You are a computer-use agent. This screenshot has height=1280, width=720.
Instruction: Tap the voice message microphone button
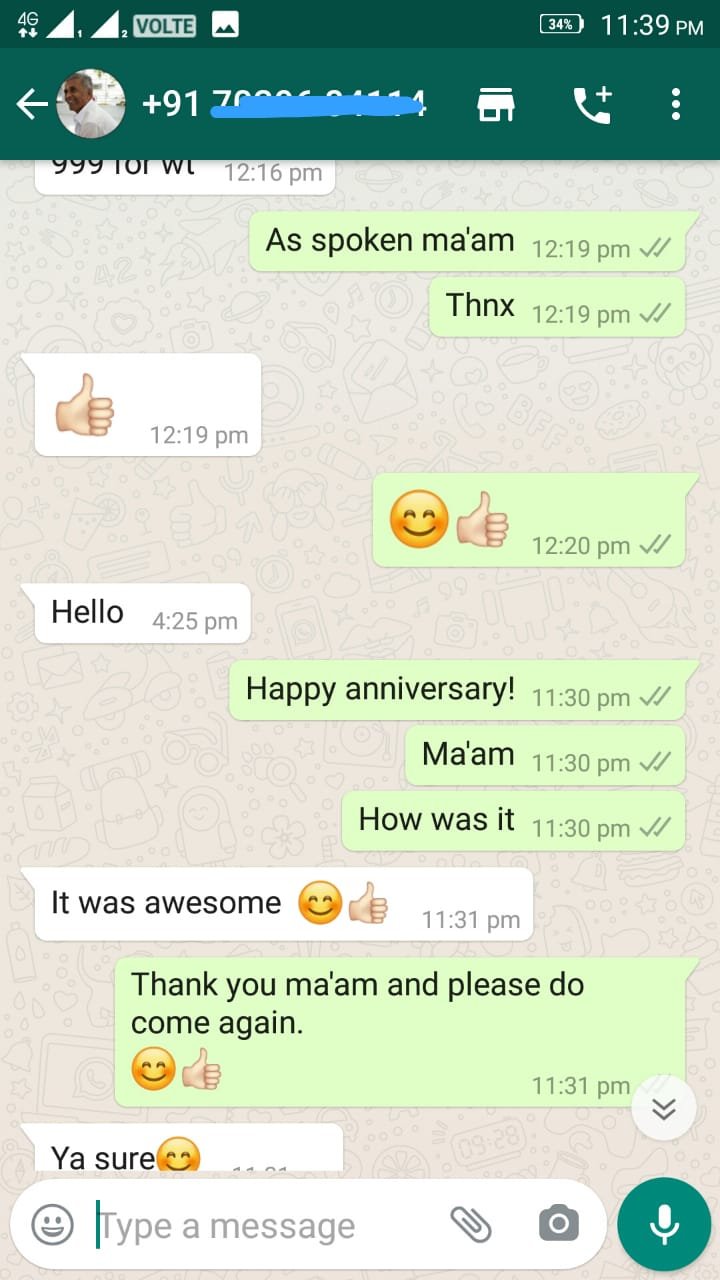664,1224
